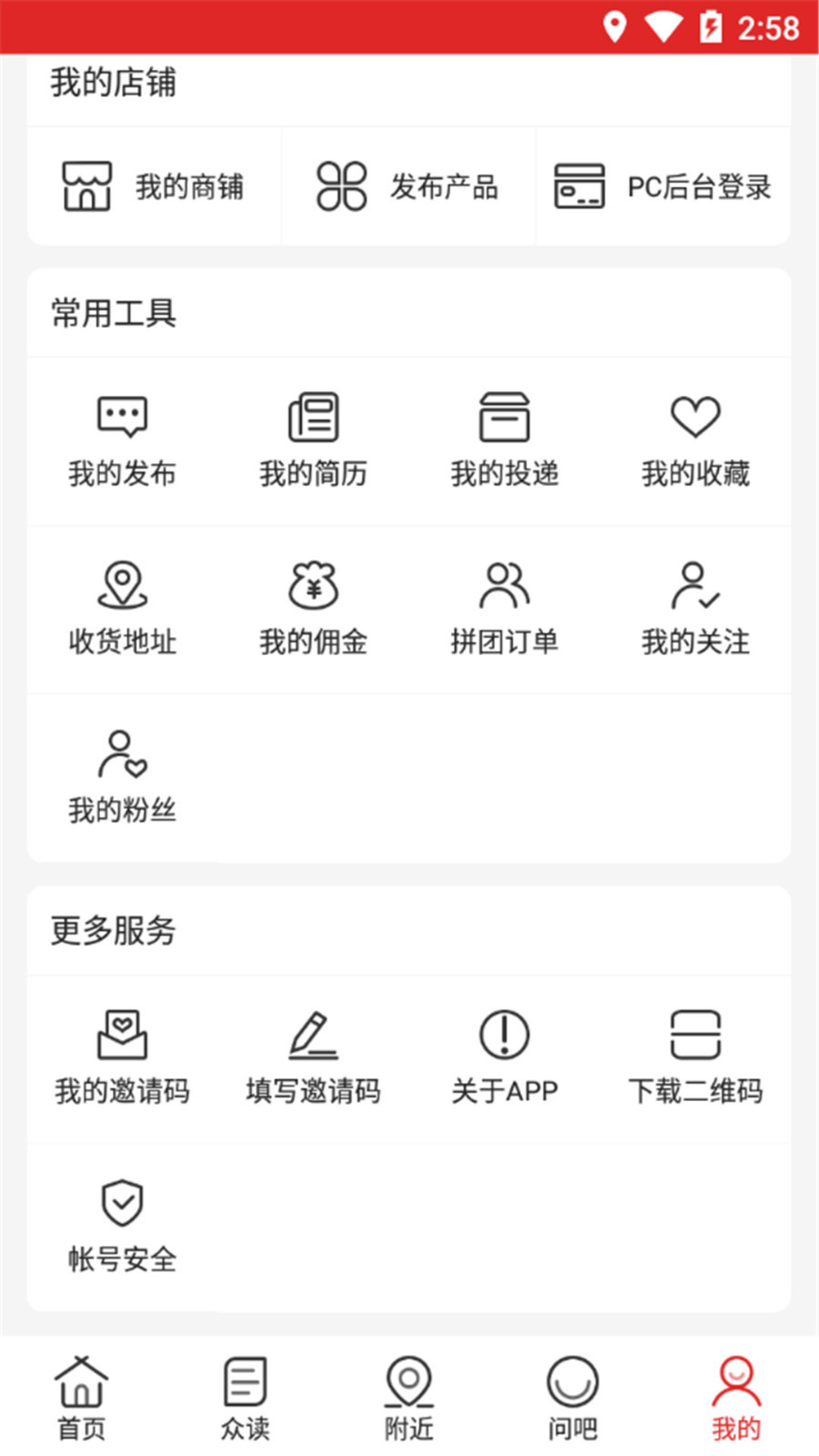Tap 发布产品 to publish a product
The width and height of the screenshot is (819, 1456).
click(x=408, y=187)
